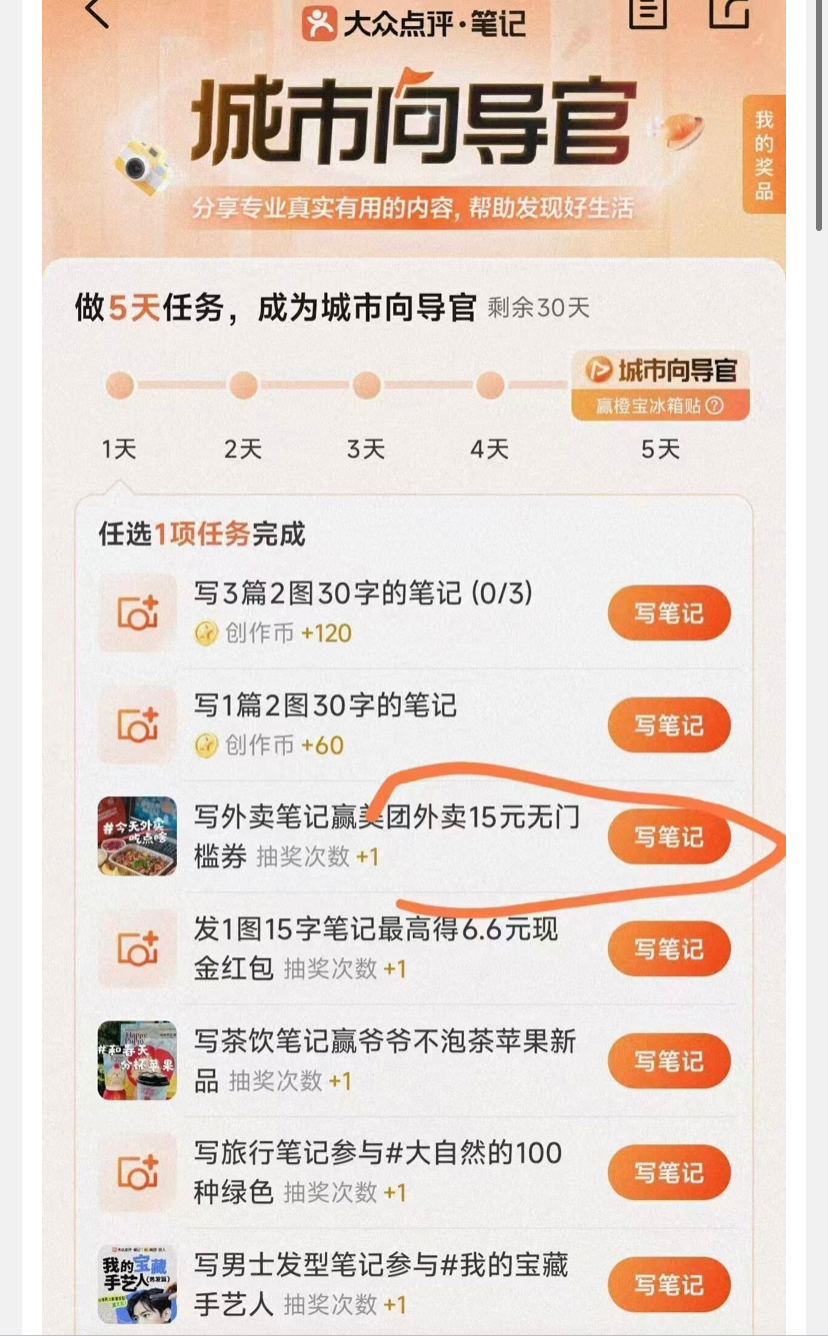Viewport: 828px width, 1336px height.
Task: Write a tea drink note for 爷爷不泡茶
Action: tap(669, 1061)
